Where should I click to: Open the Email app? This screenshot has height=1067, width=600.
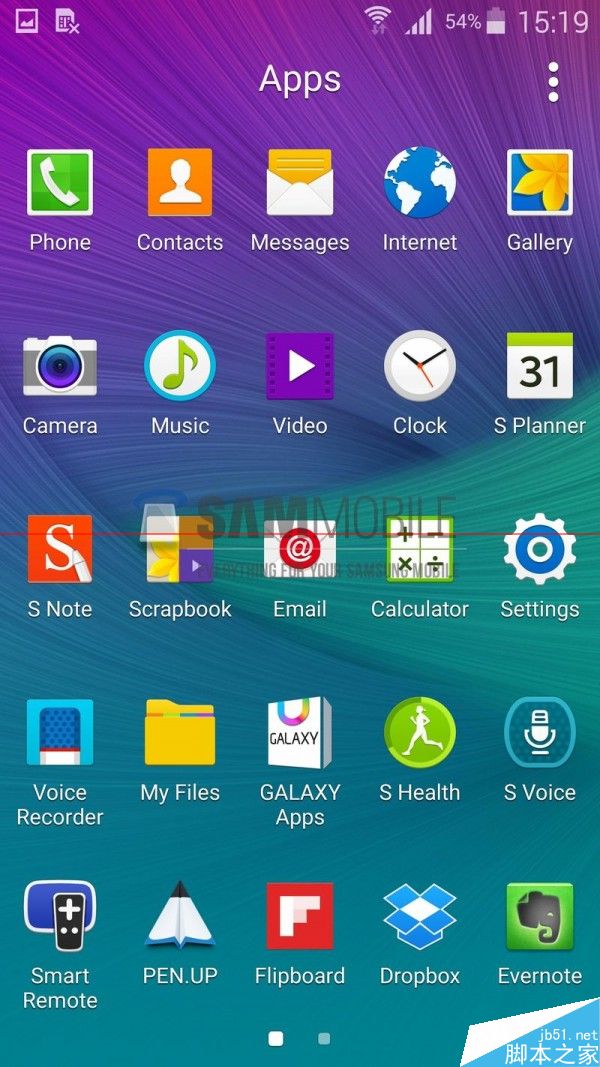pyautogui.click(x=300, y=549)
